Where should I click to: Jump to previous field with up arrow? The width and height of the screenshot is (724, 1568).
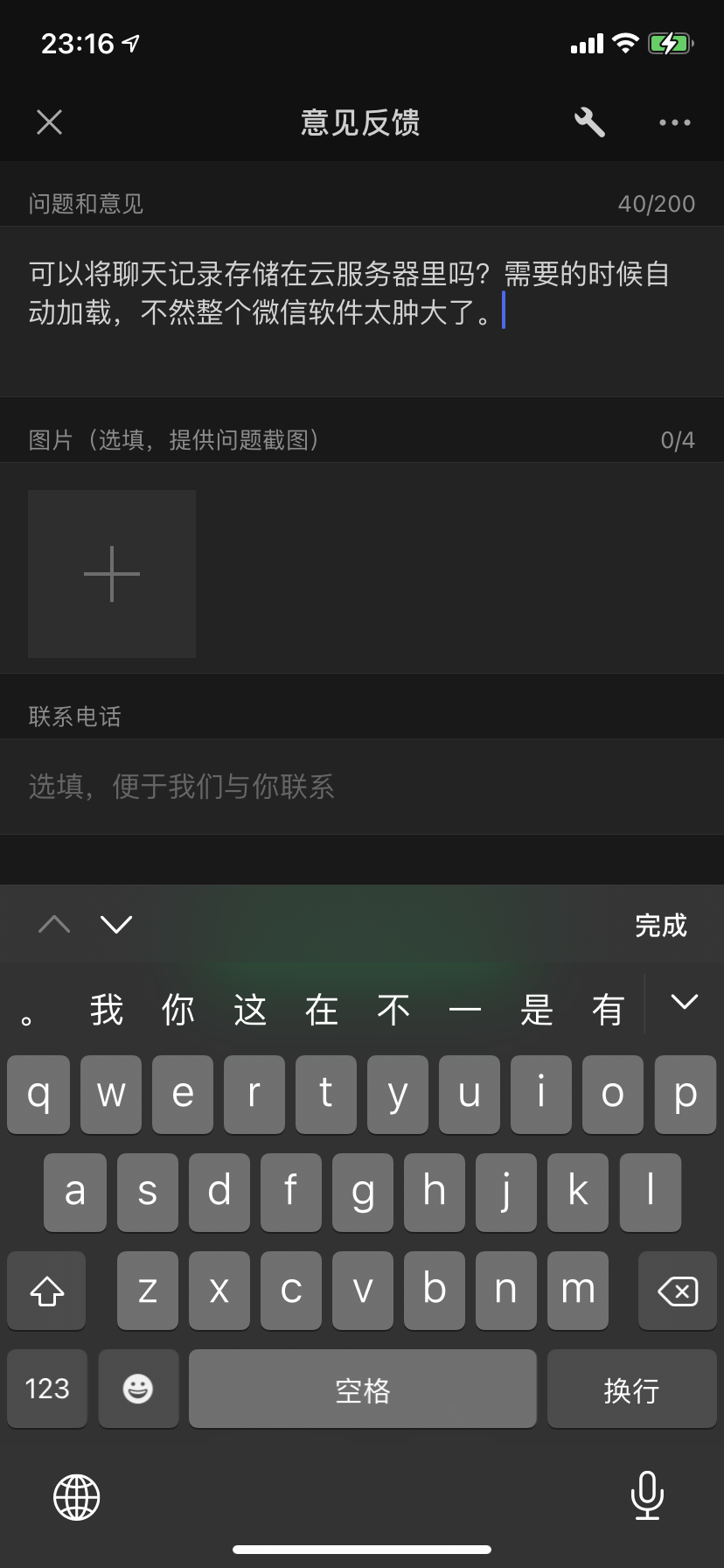click(x=54, y=924)
